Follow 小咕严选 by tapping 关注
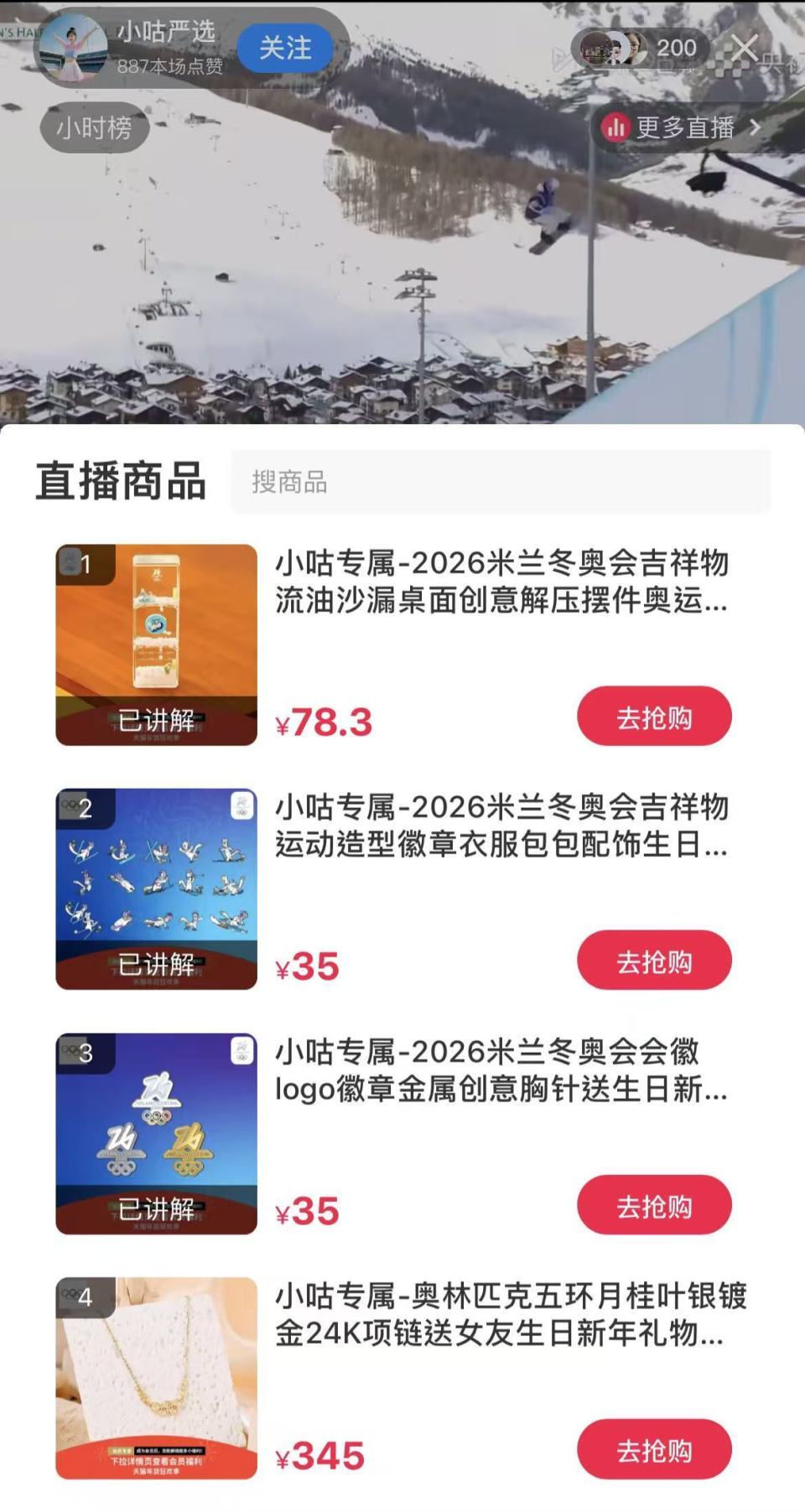This screenshot has height=1512, width=805. tap(284, 49)
